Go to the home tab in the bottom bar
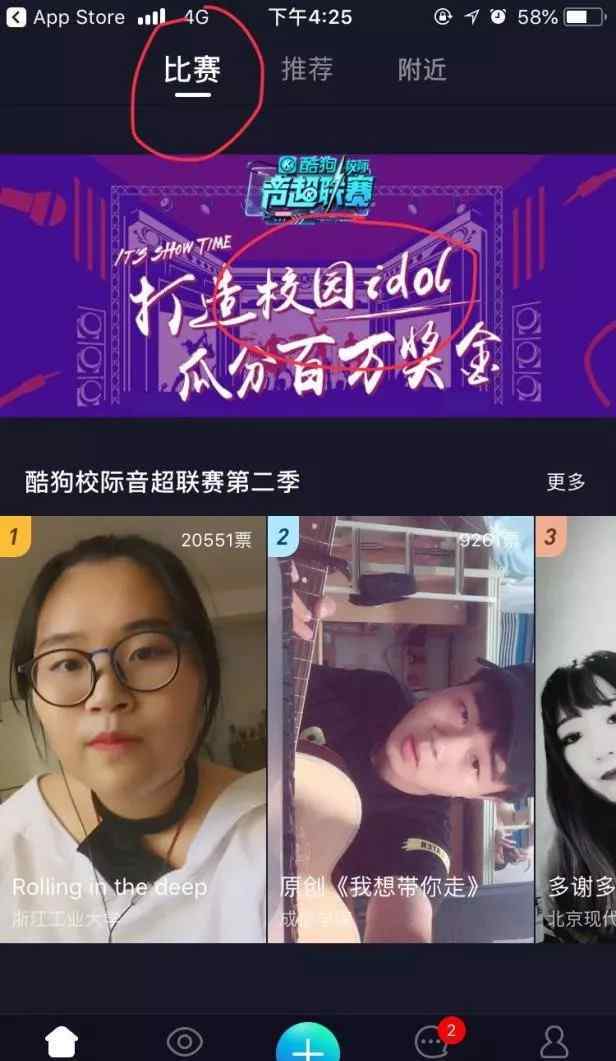This screenshot has width=616, height=1061. coord(62,1041)
